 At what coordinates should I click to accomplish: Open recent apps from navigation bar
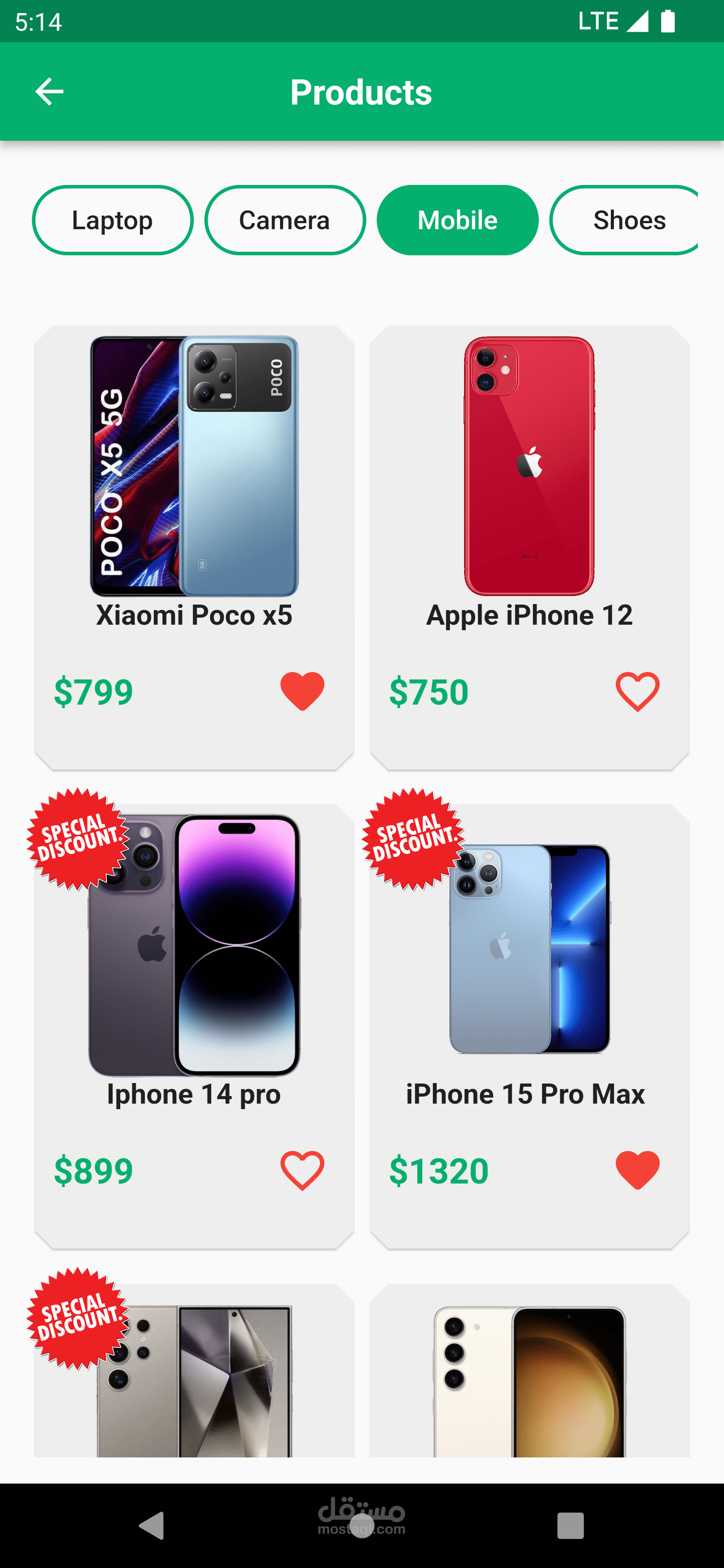point(570,1525)
